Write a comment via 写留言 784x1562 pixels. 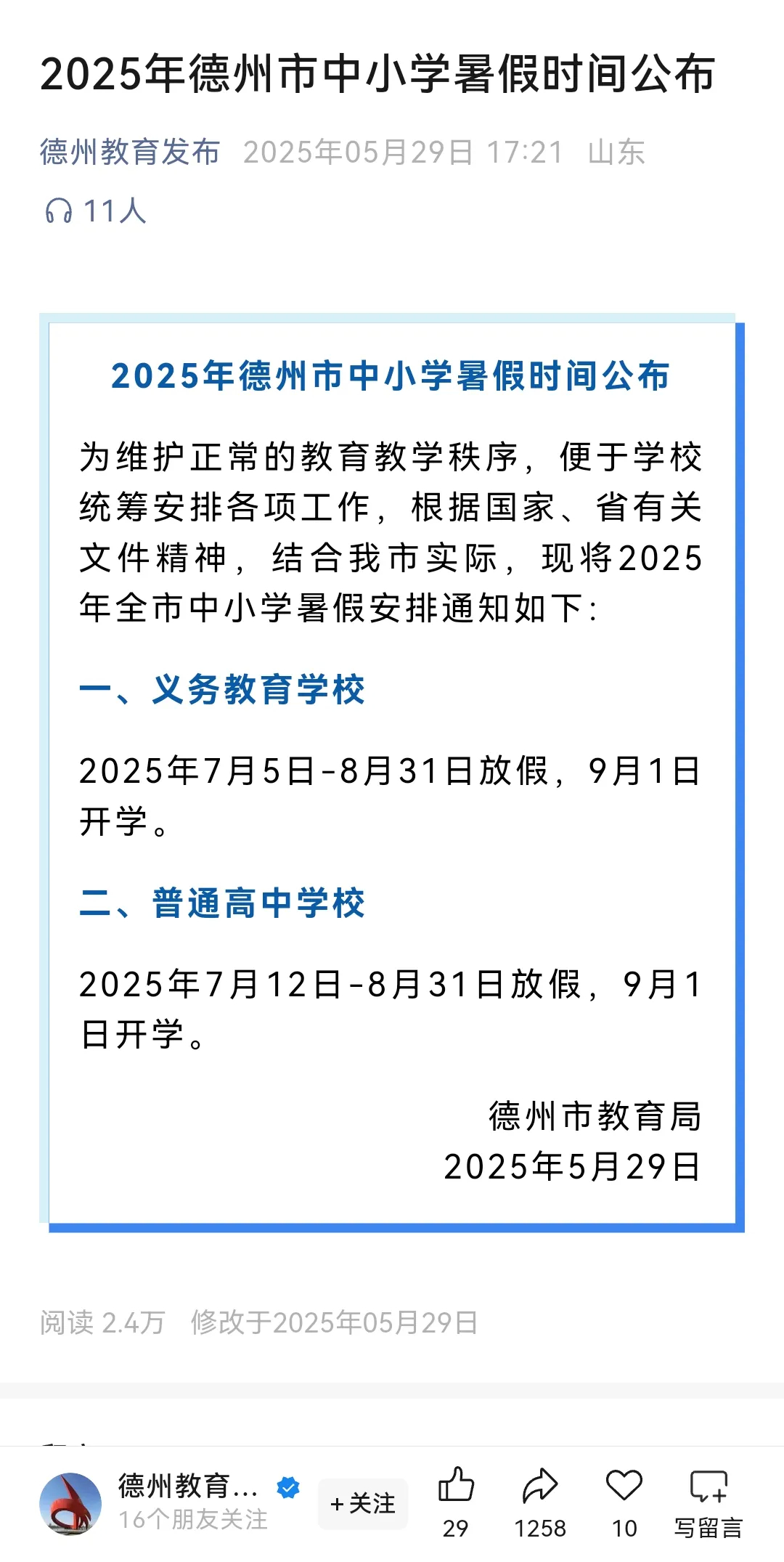709,1502
